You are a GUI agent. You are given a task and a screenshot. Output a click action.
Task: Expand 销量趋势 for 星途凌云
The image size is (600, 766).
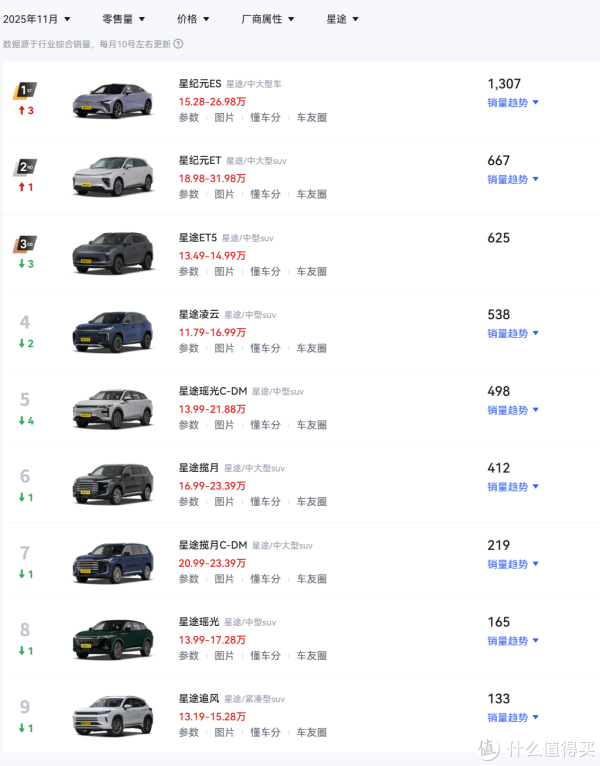coord(513,334)
